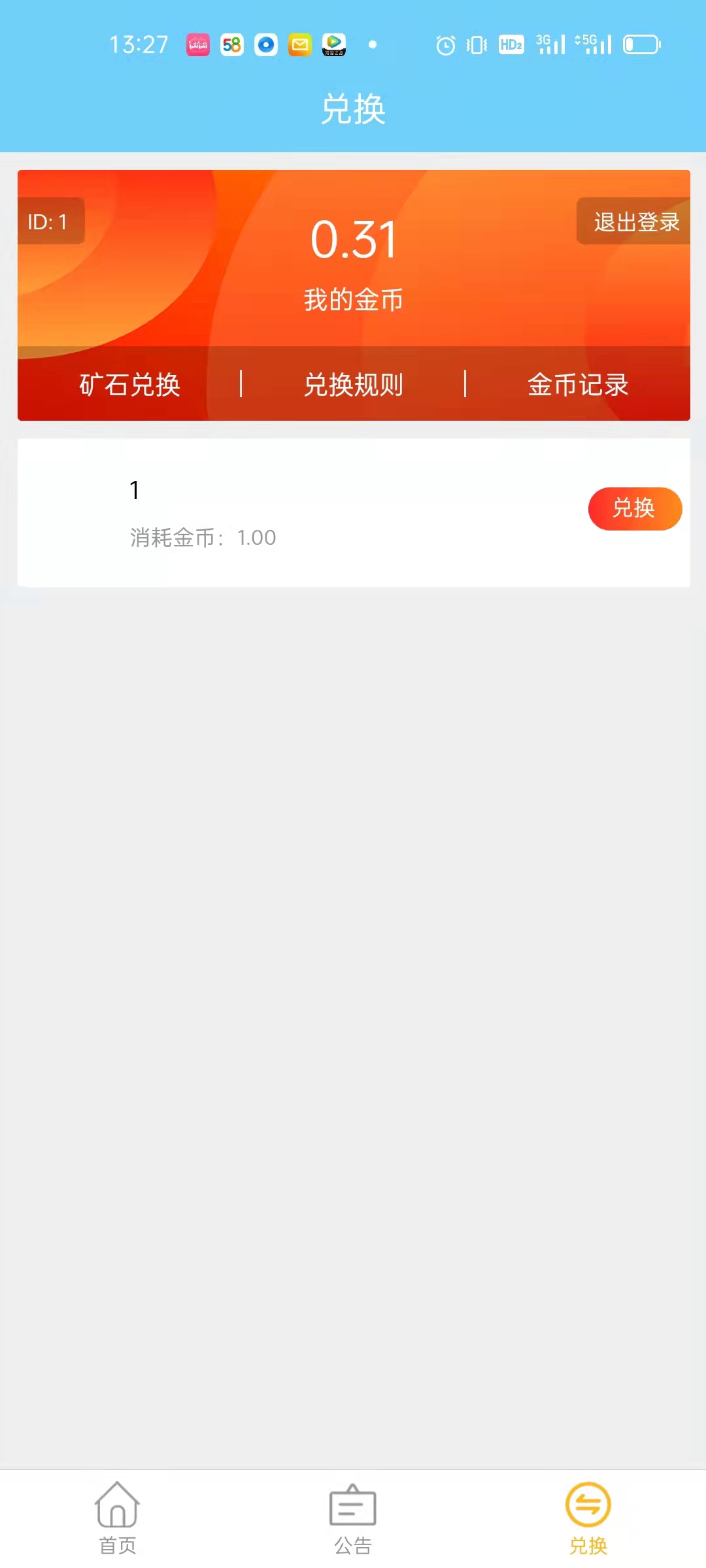Viewport: 706px width, 1568px height.
Task: Tap the 58同城 notification icon
Action: 233,44
